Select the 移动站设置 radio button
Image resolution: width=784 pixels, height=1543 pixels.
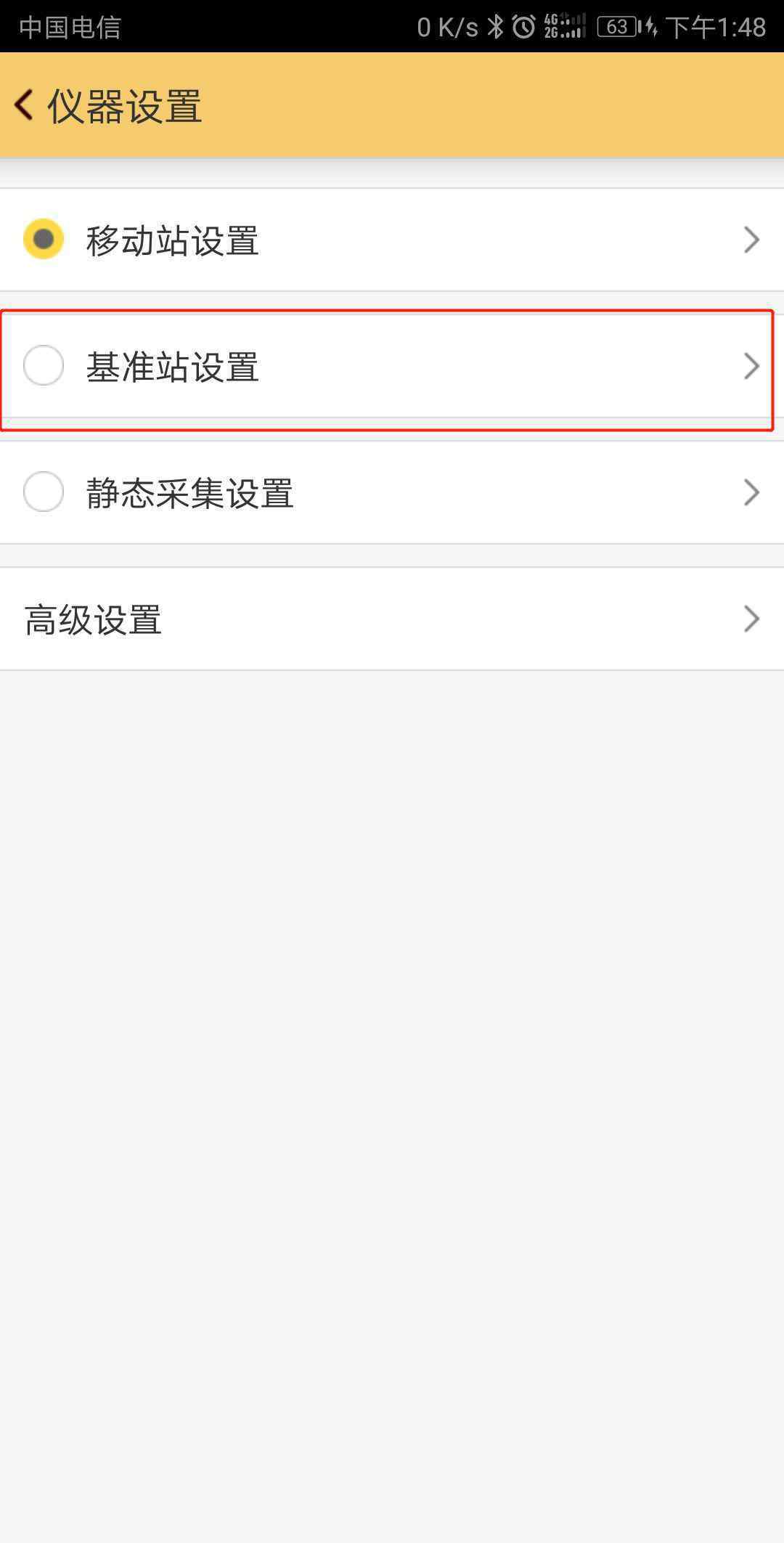[x=44, y=239]
